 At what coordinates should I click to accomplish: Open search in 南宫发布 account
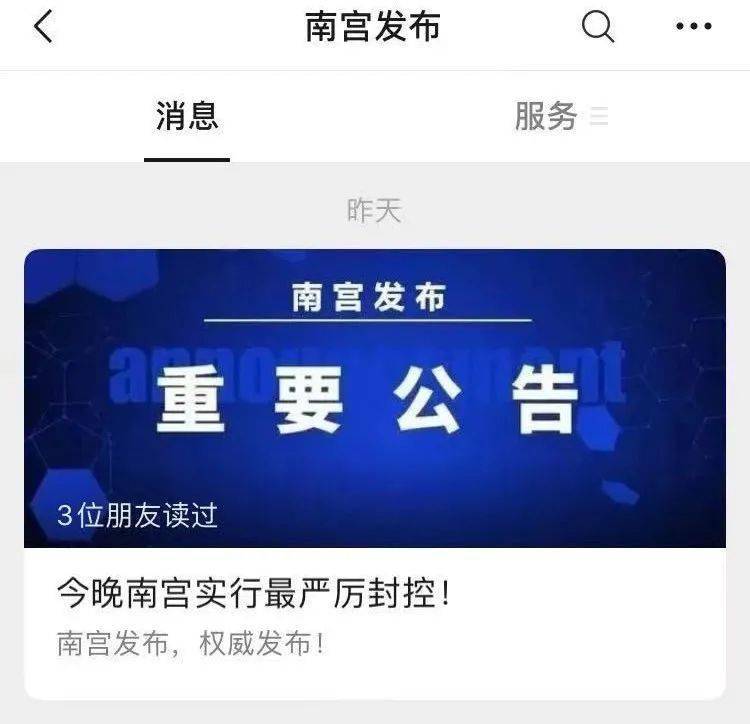(x=598, y=27)
